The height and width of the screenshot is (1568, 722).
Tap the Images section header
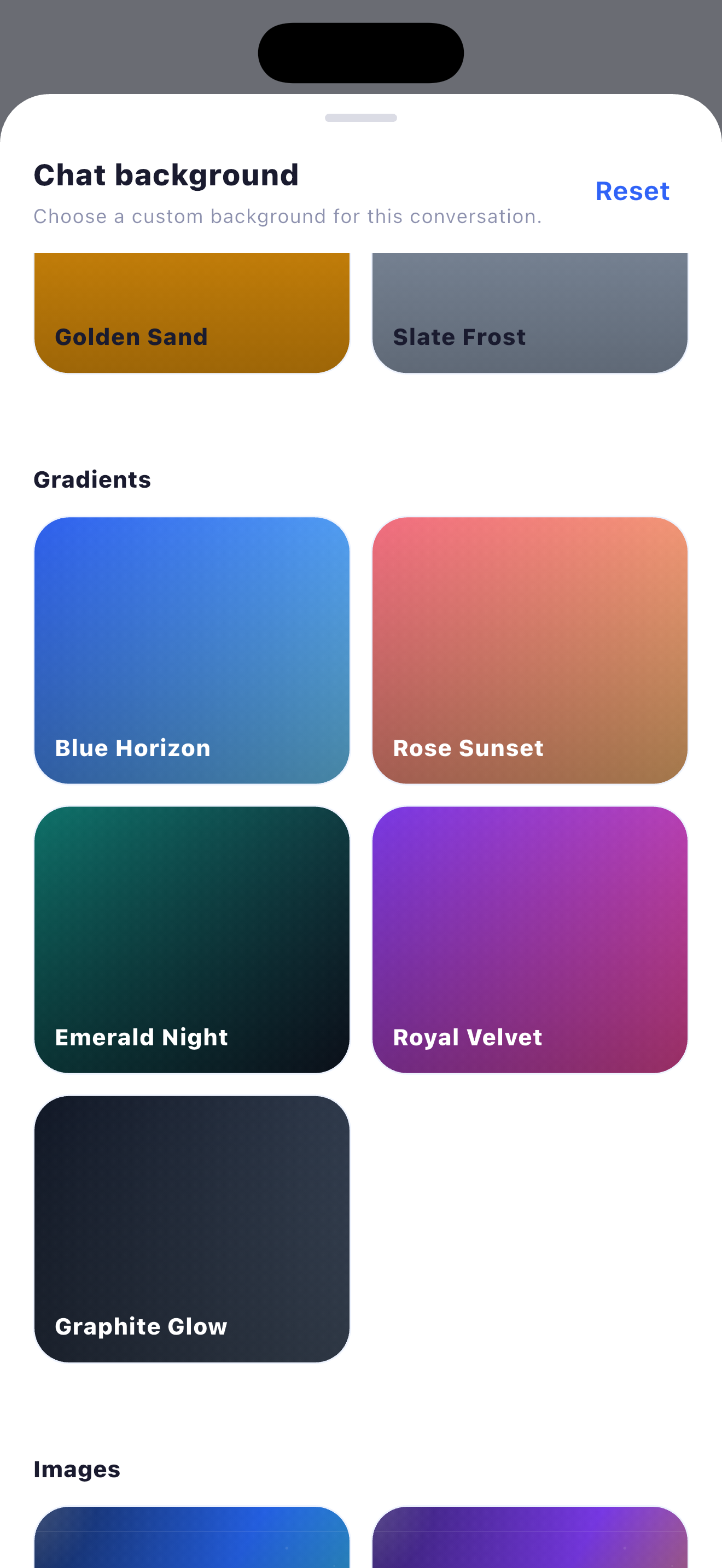(77, 1468)
